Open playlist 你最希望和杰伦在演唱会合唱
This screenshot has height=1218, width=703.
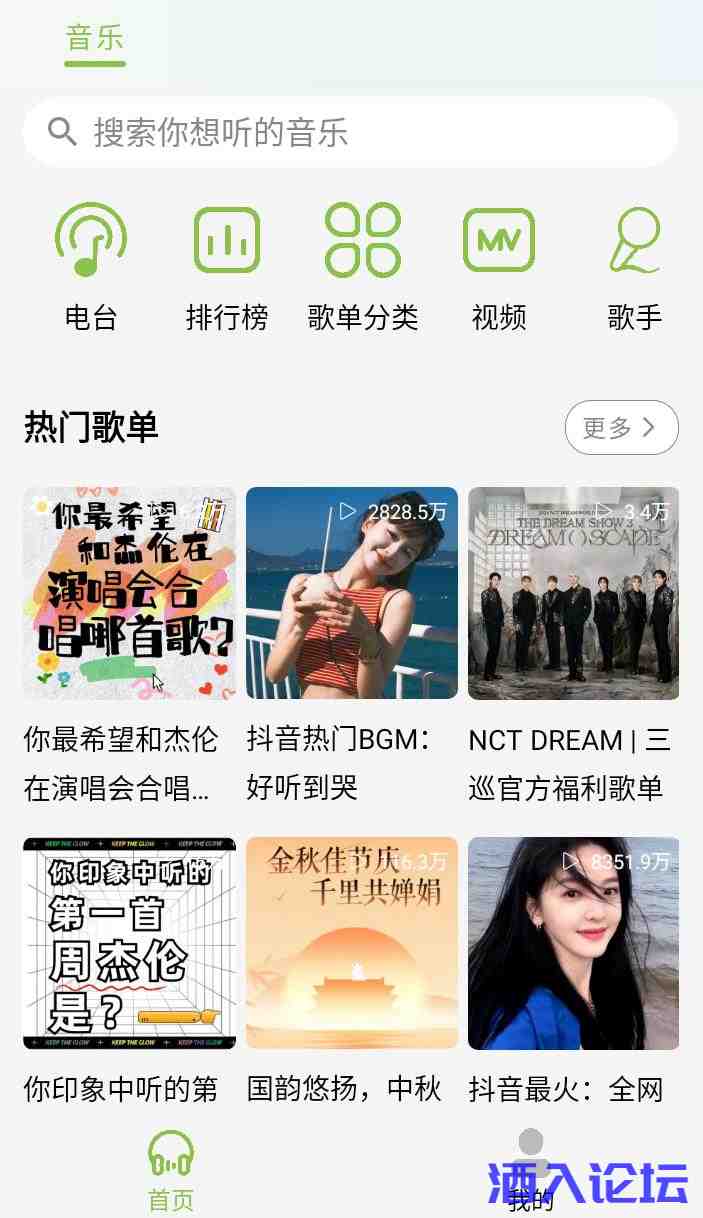tap(129, 593)
